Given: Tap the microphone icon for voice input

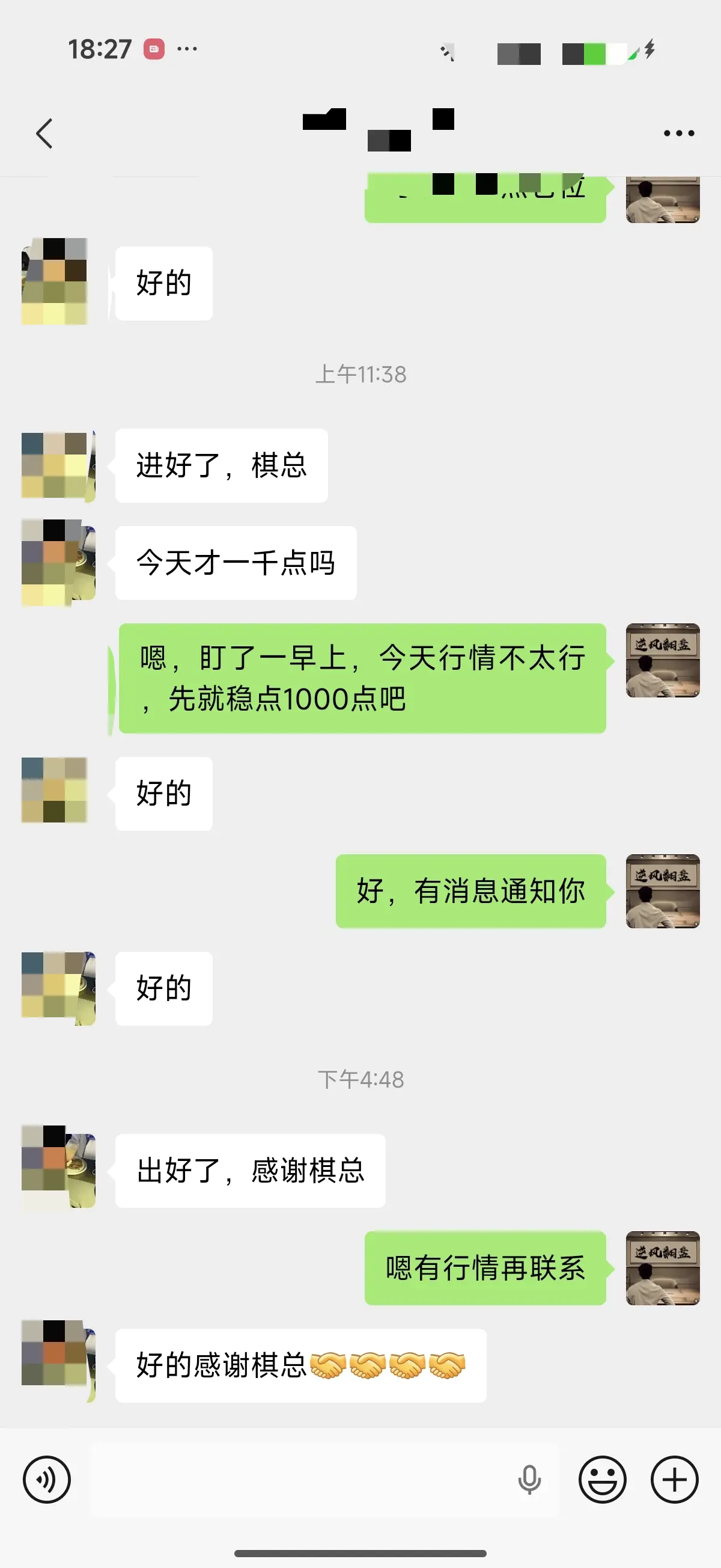Looking at the screenshot, I should [x=531, y=1480].
